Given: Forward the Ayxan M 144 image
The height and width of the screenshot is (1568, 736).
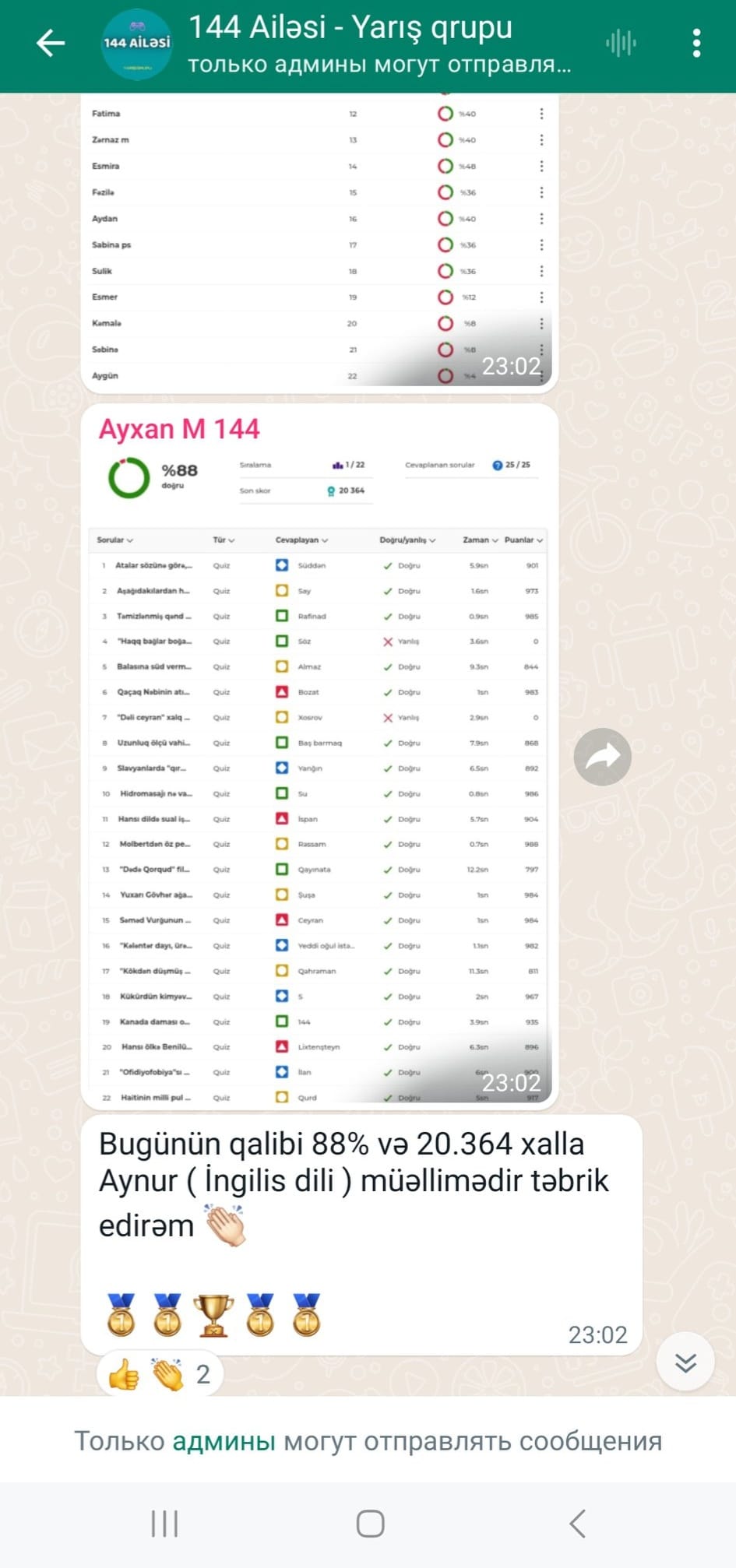Looking at the screenshot, I should coord(602,757).
